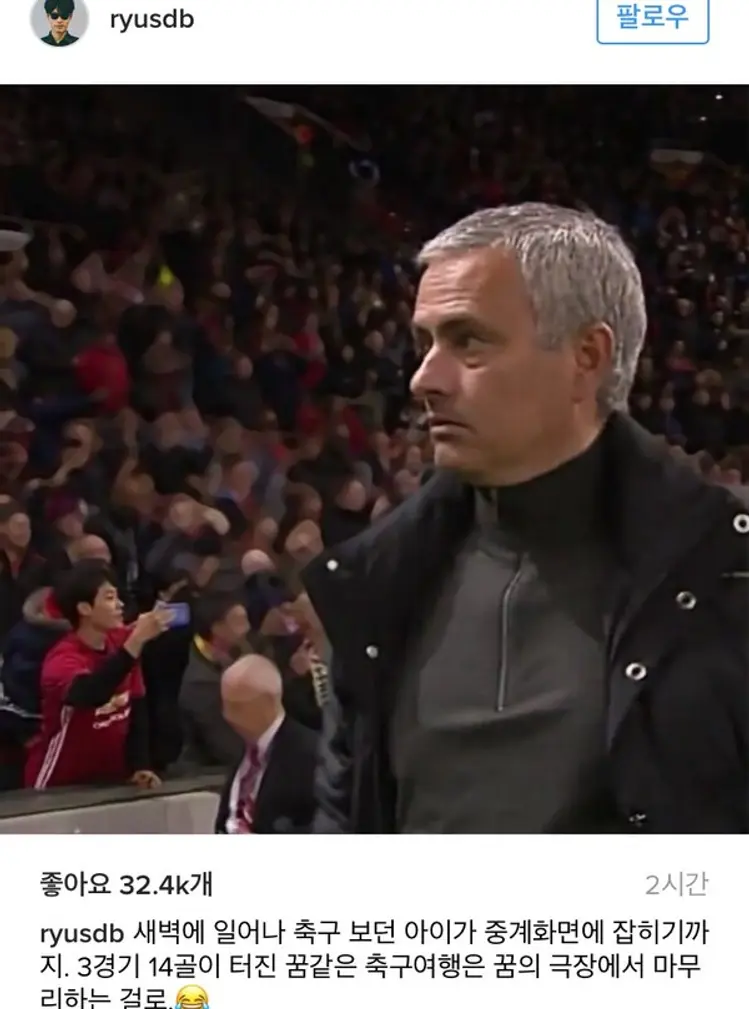Open the ryusdb username at the top
Screen dimensions: 749x1009
click(x=152, y=20)
